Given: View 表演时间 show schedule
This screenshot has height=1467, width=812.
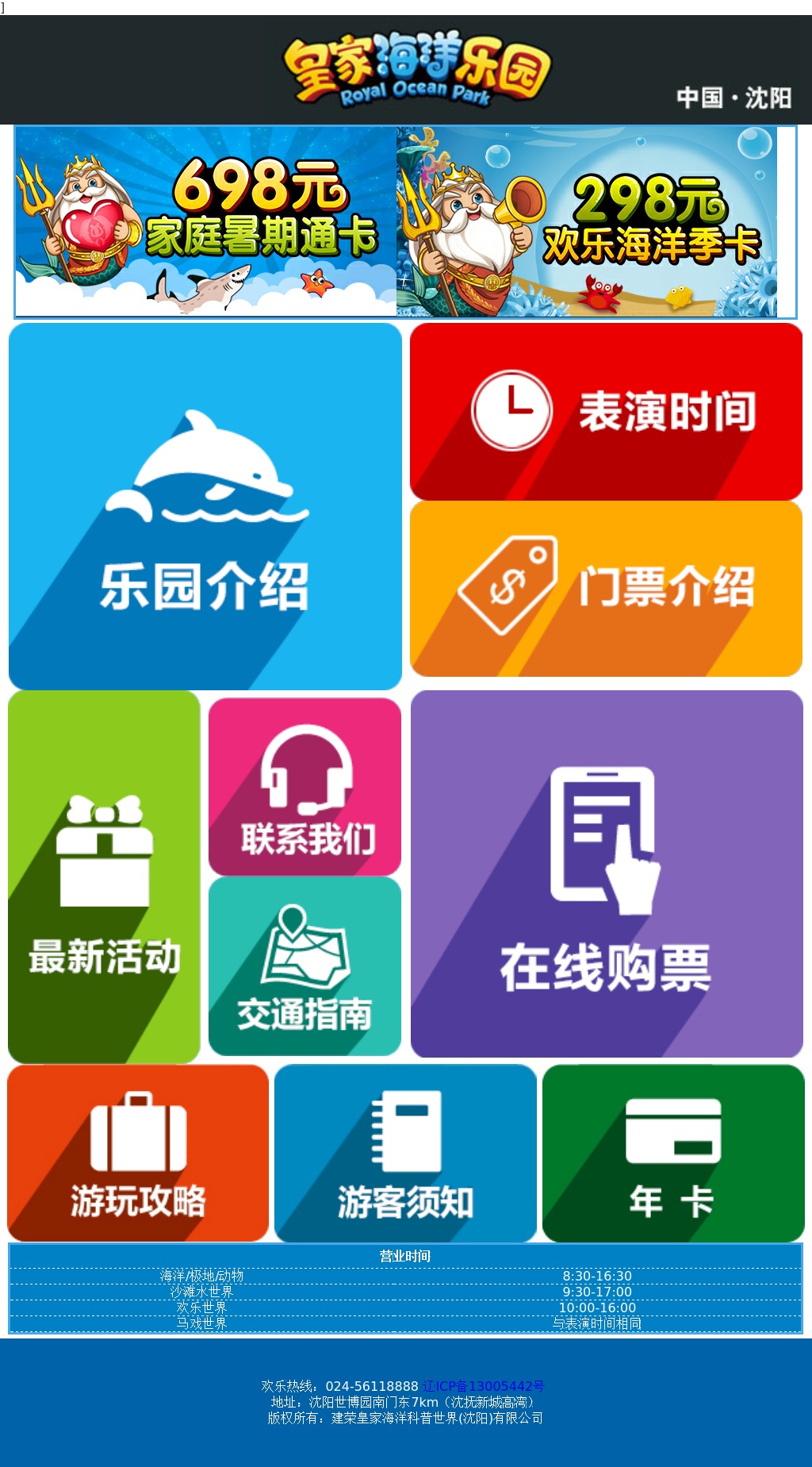Looking at the screenshot, I should pyautogui.click(x=606, y=412).
